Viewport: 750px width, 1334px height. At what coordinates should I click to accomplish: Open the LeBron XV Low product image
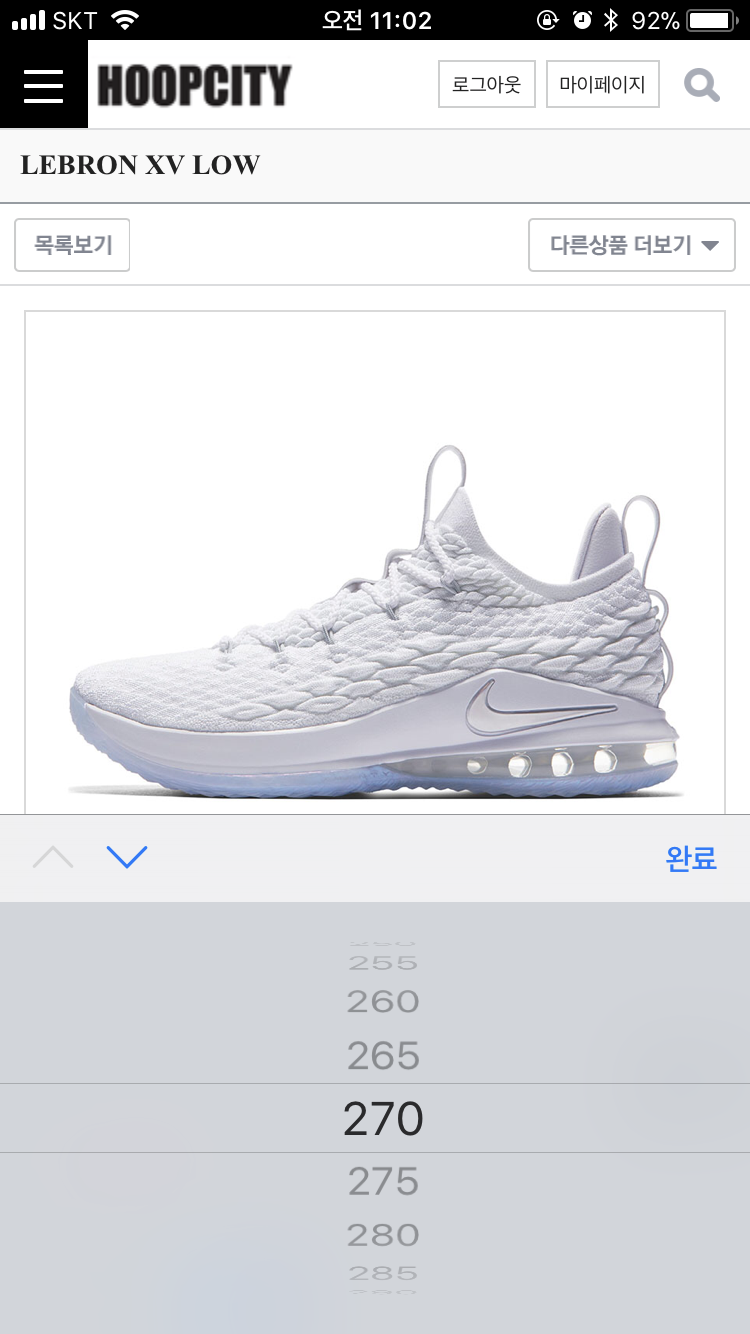coord(375,563)
